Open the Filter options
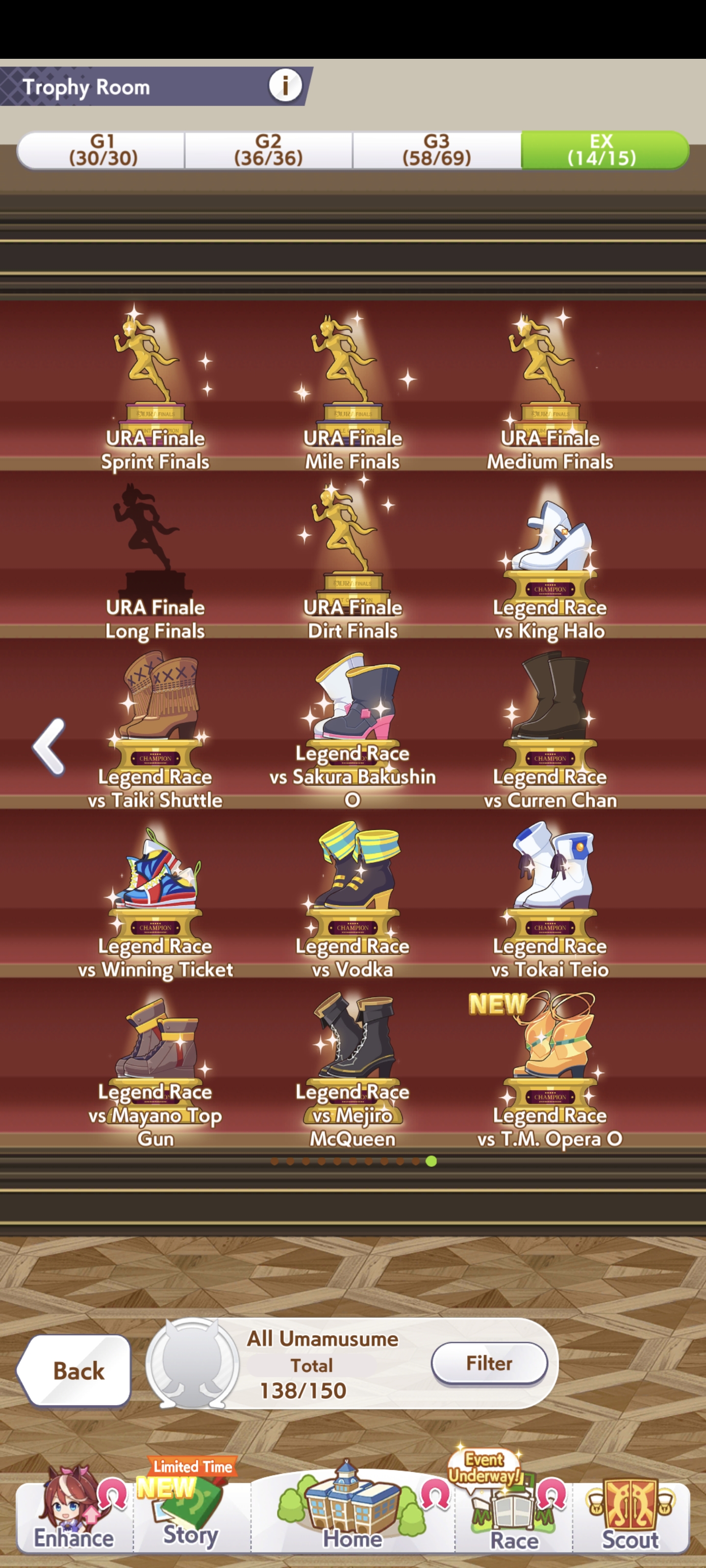706x1568 pixels. tap(489, 1364)
